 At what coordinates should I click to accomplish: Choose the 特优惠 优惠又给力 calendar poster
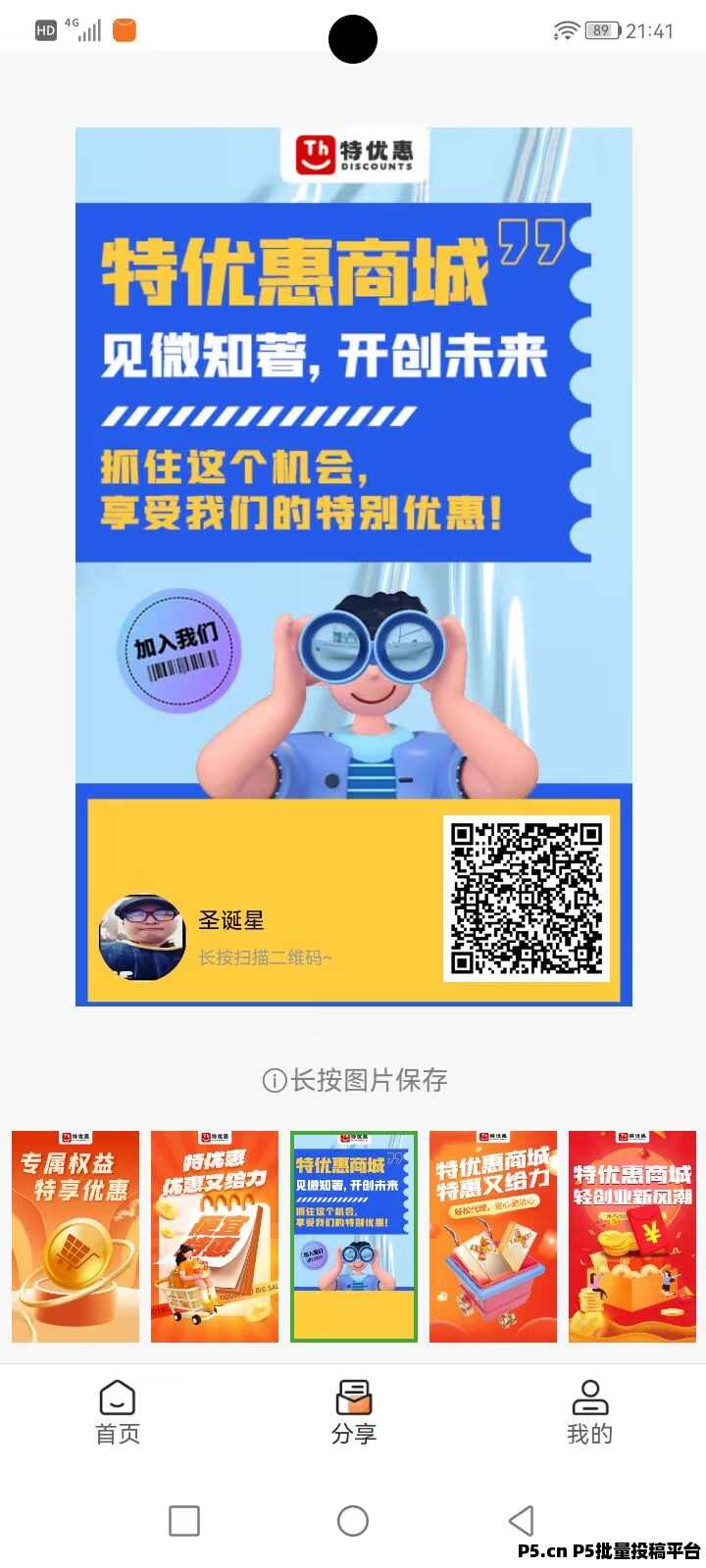tap(215, 1237)
